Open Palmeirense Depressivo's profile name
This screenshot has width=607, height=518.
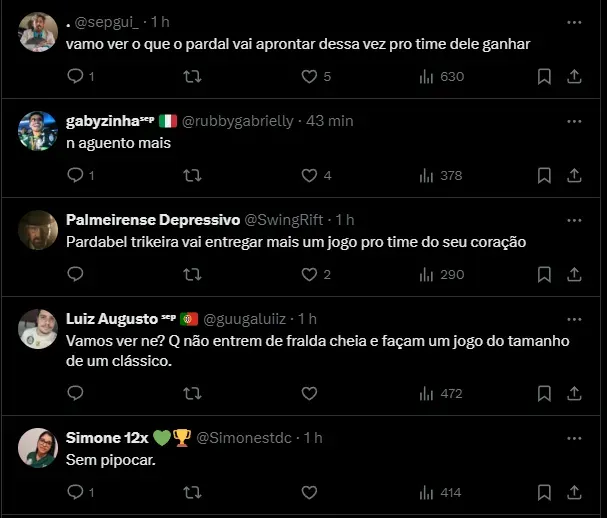[153, 219]
